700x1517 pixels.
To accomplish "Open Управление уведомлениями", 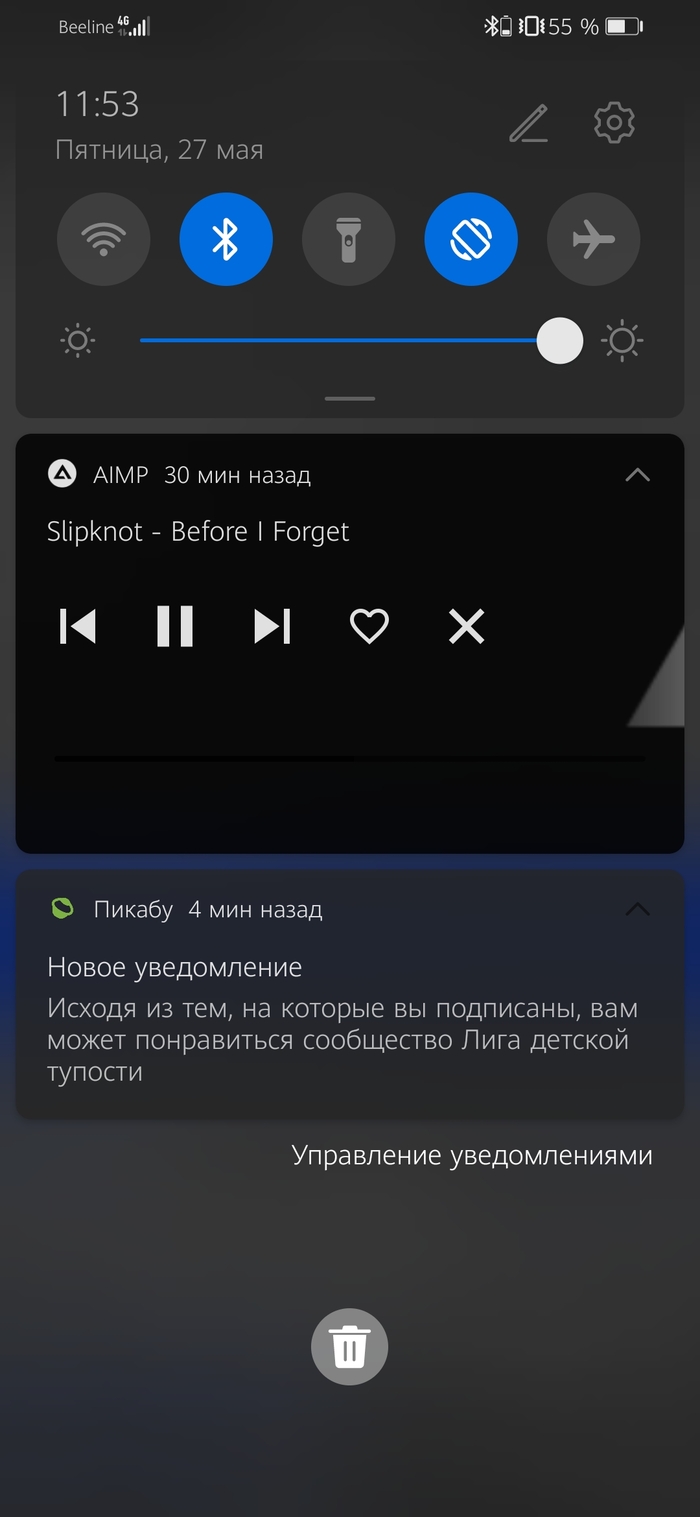I will coord(472,1156).
